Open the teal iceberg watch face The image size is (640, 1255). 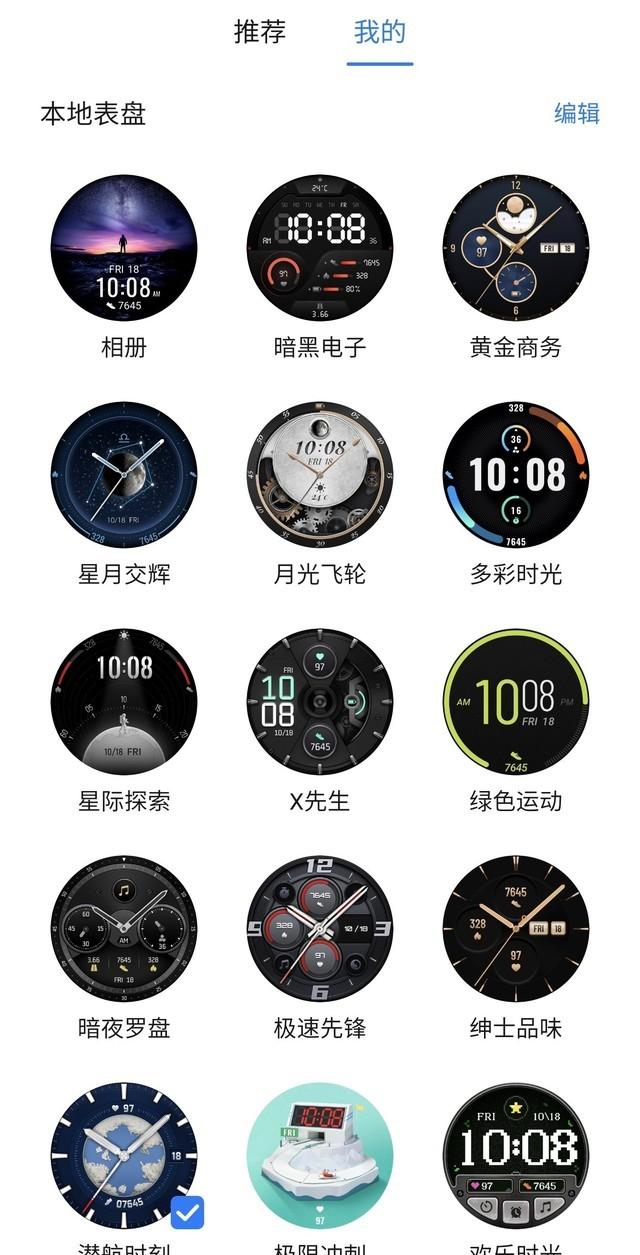click(320, 1156)
